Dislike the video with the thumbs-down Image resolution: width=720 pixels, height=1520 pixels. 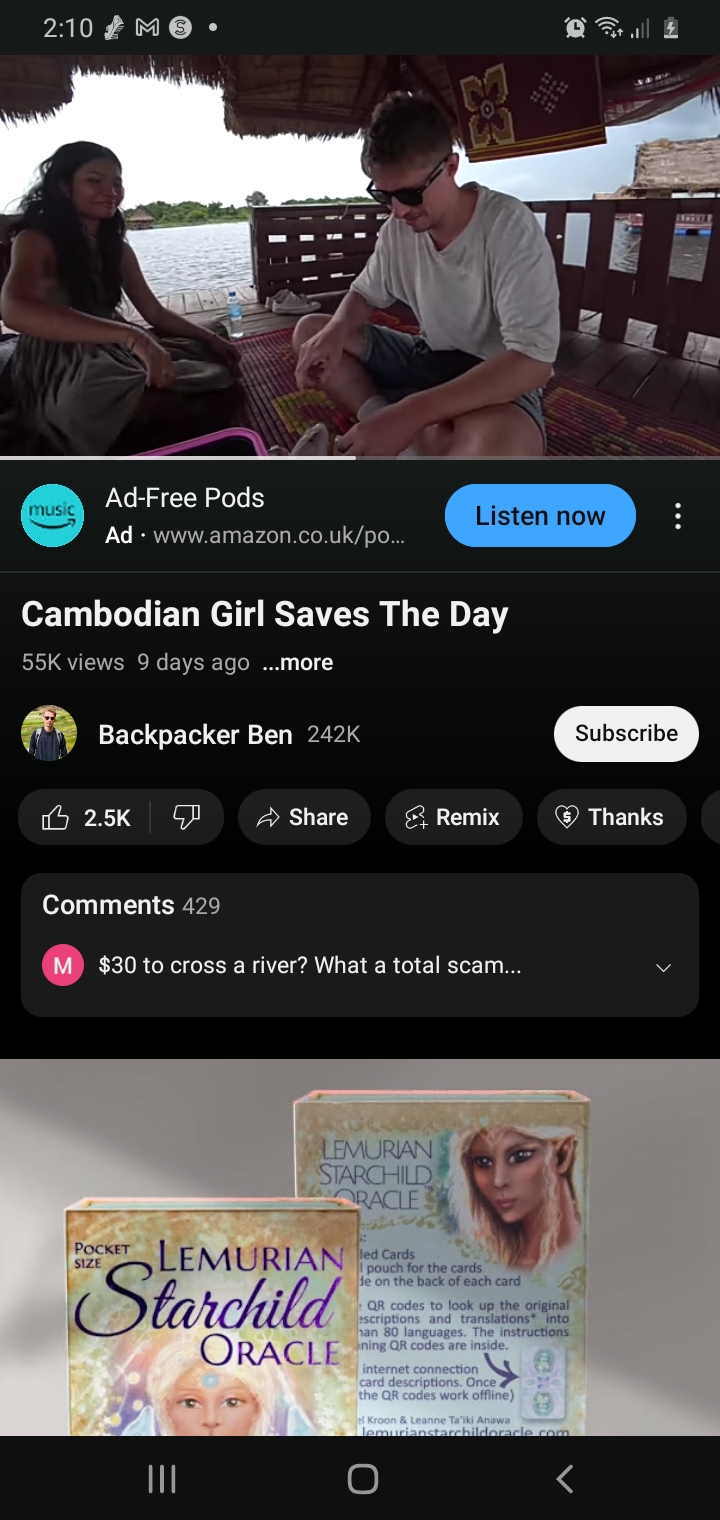tap(187, 817)
